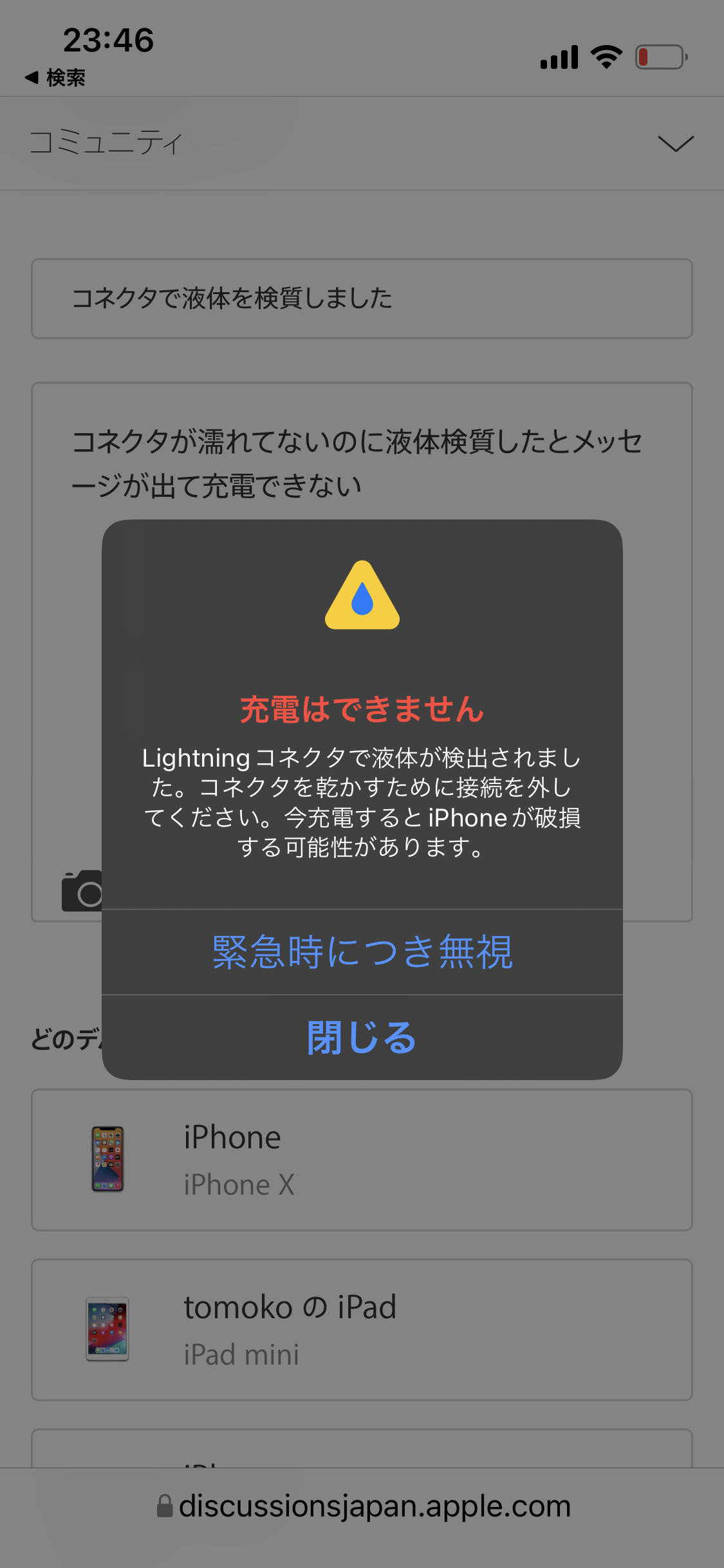This screenshot has height=1568, width=724.
Task: Tap the question body text area
Action: click(362, 462)
